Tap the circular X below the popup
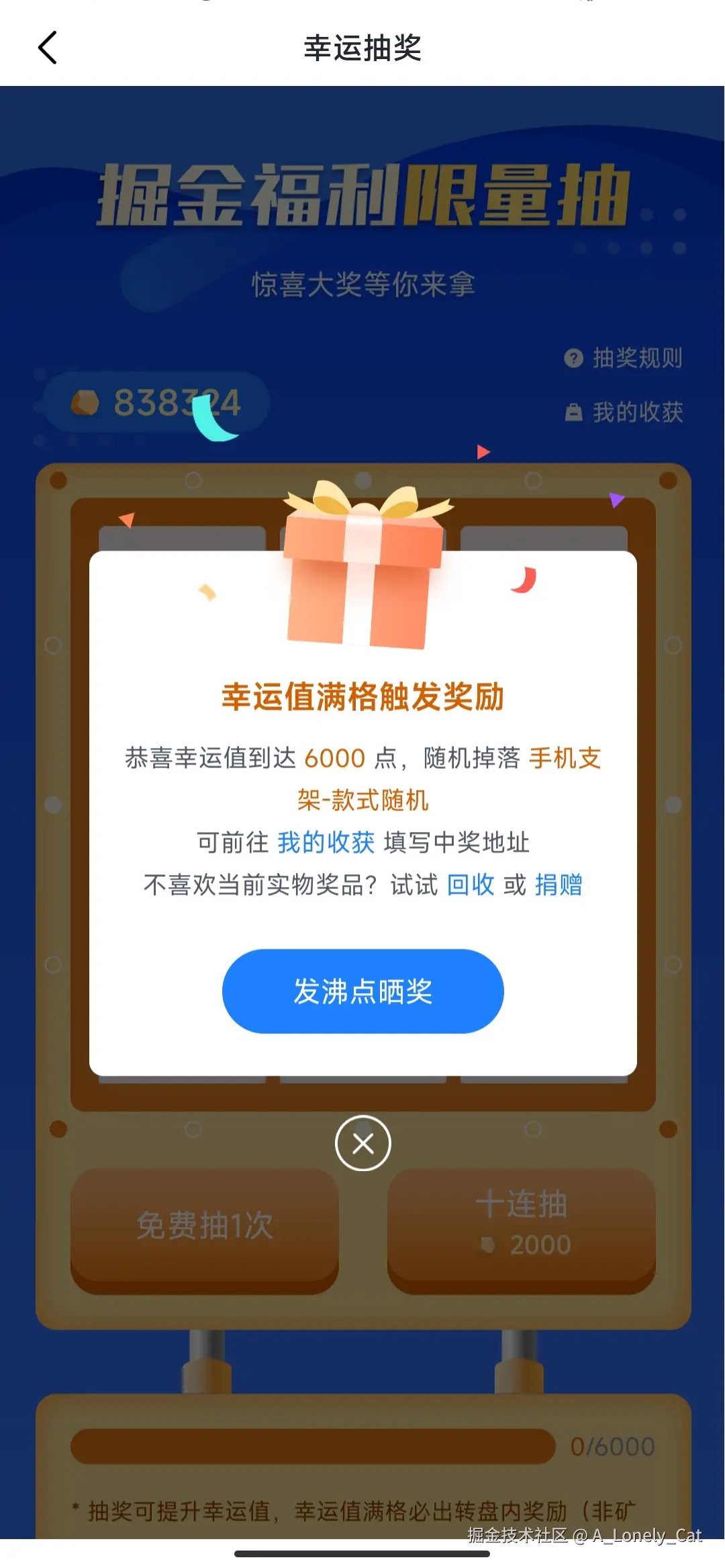 (x=362, y=1143)
